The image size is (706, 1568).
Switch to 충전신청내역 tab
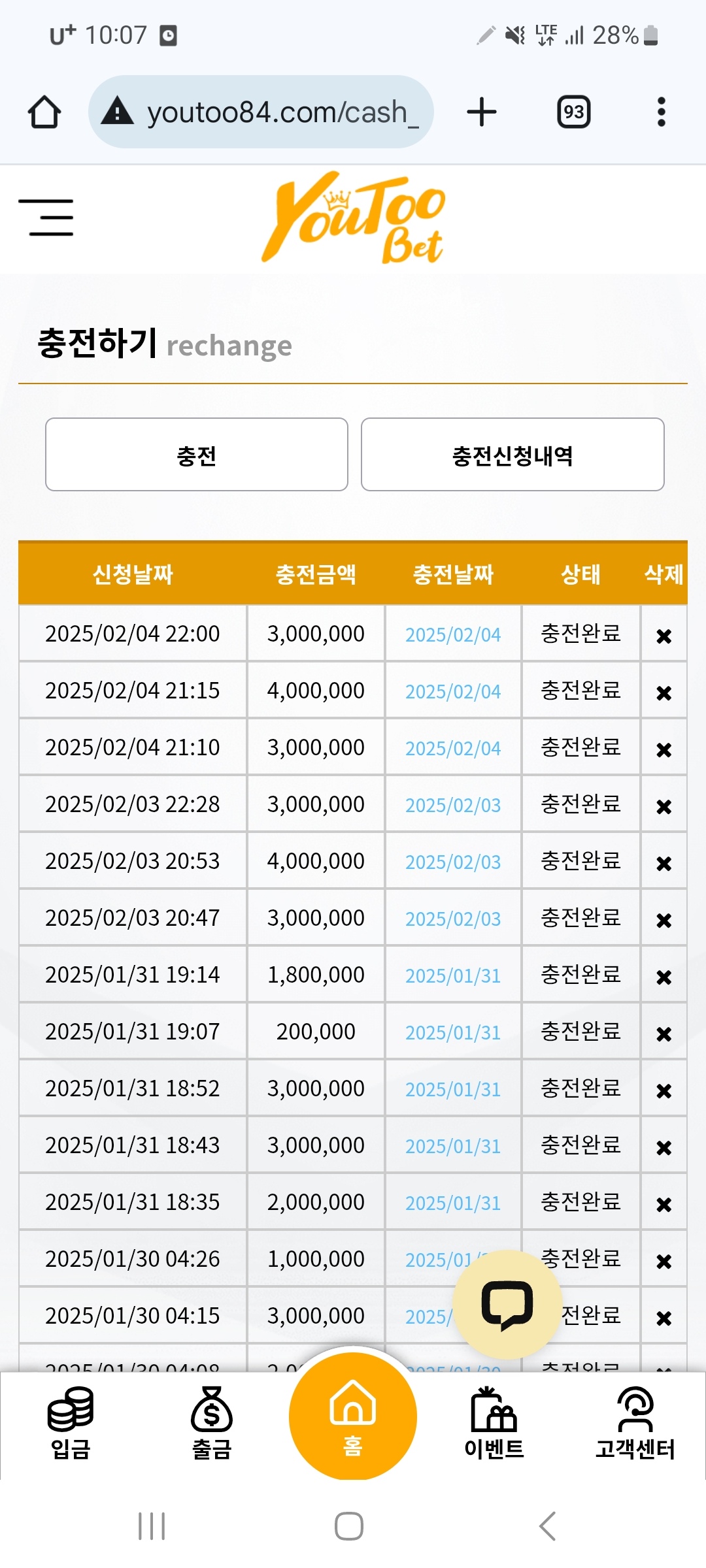click(513, 455)
